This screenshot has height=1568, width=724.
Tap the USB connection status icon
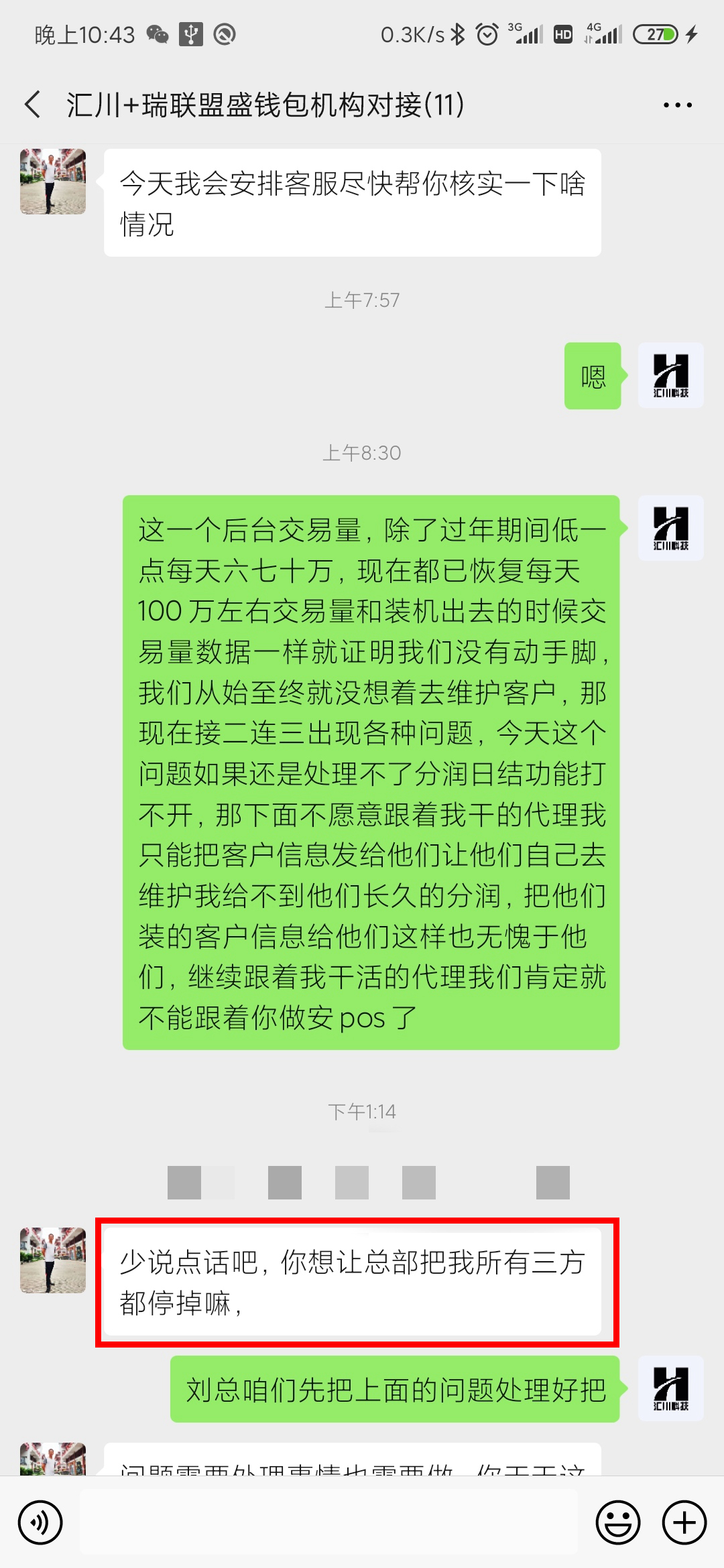pyautogui.click(x=190, y=32)
